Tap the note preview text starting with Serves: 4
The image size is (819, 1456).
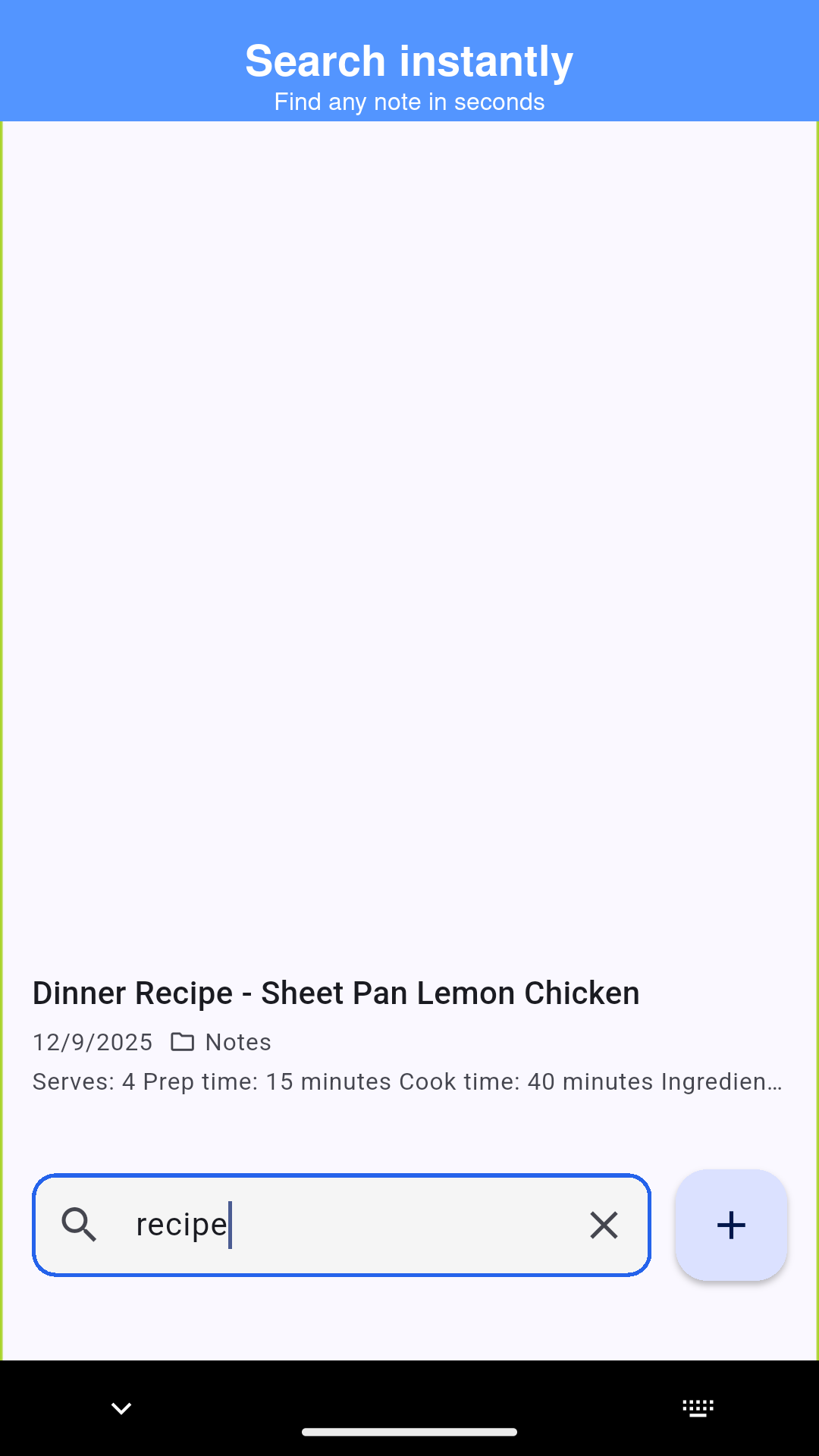[408, 1081]
